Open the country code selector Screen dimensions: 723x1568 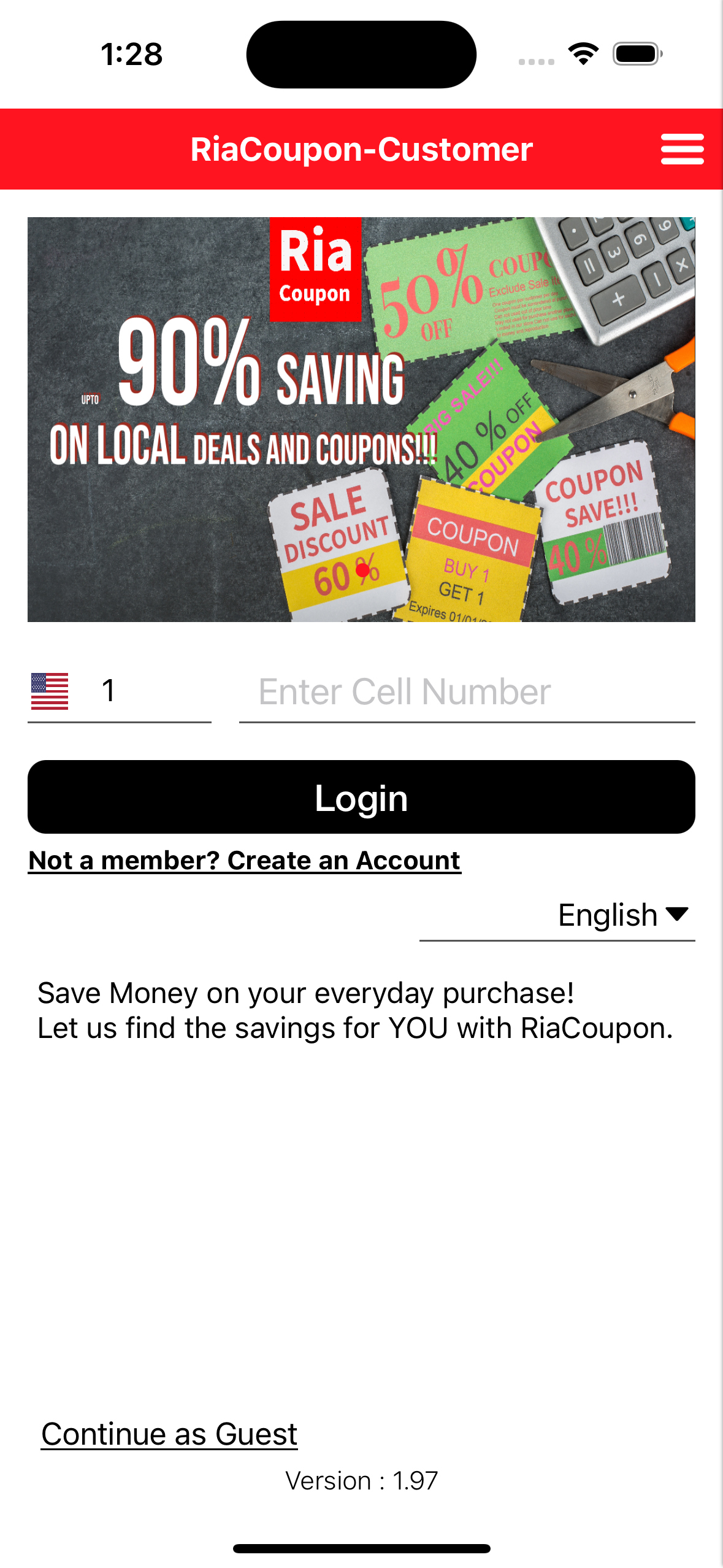(119, 691)
